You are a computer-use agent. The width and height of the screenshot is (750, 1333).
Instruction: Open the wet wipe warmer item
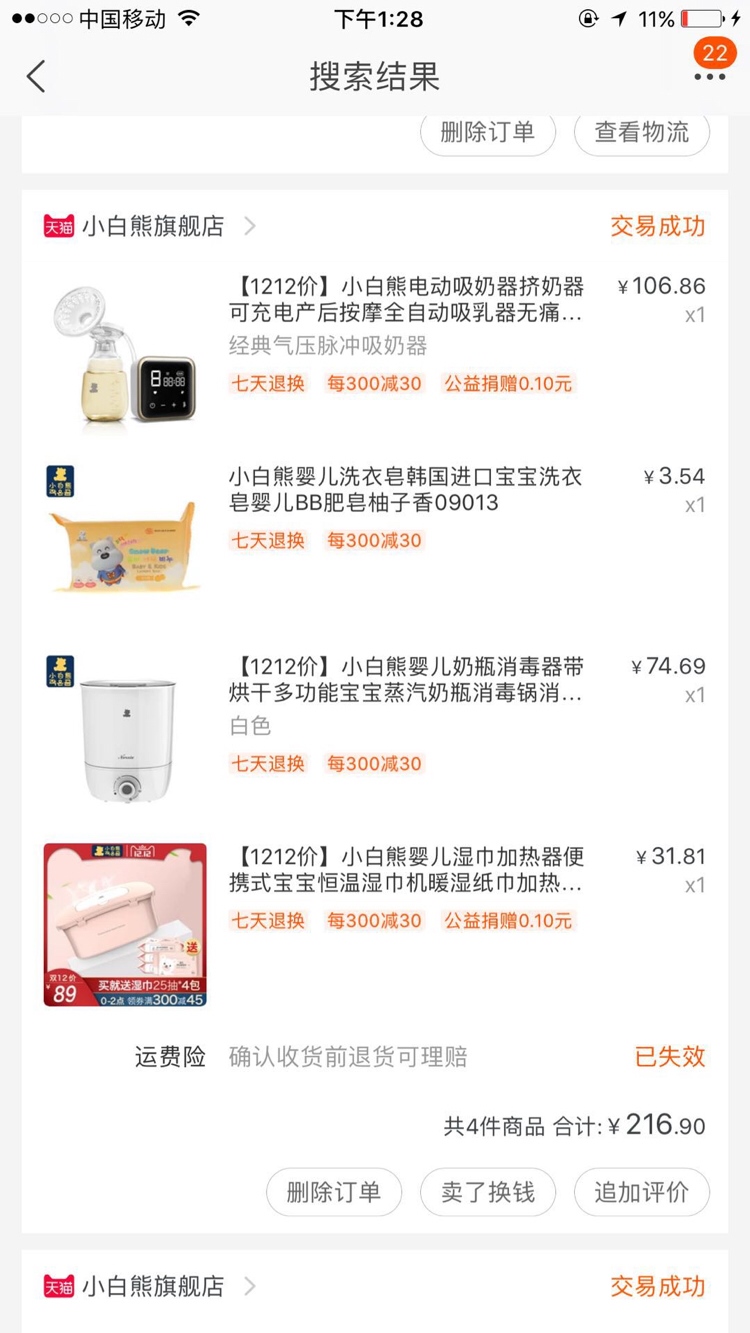coord(405,870)
